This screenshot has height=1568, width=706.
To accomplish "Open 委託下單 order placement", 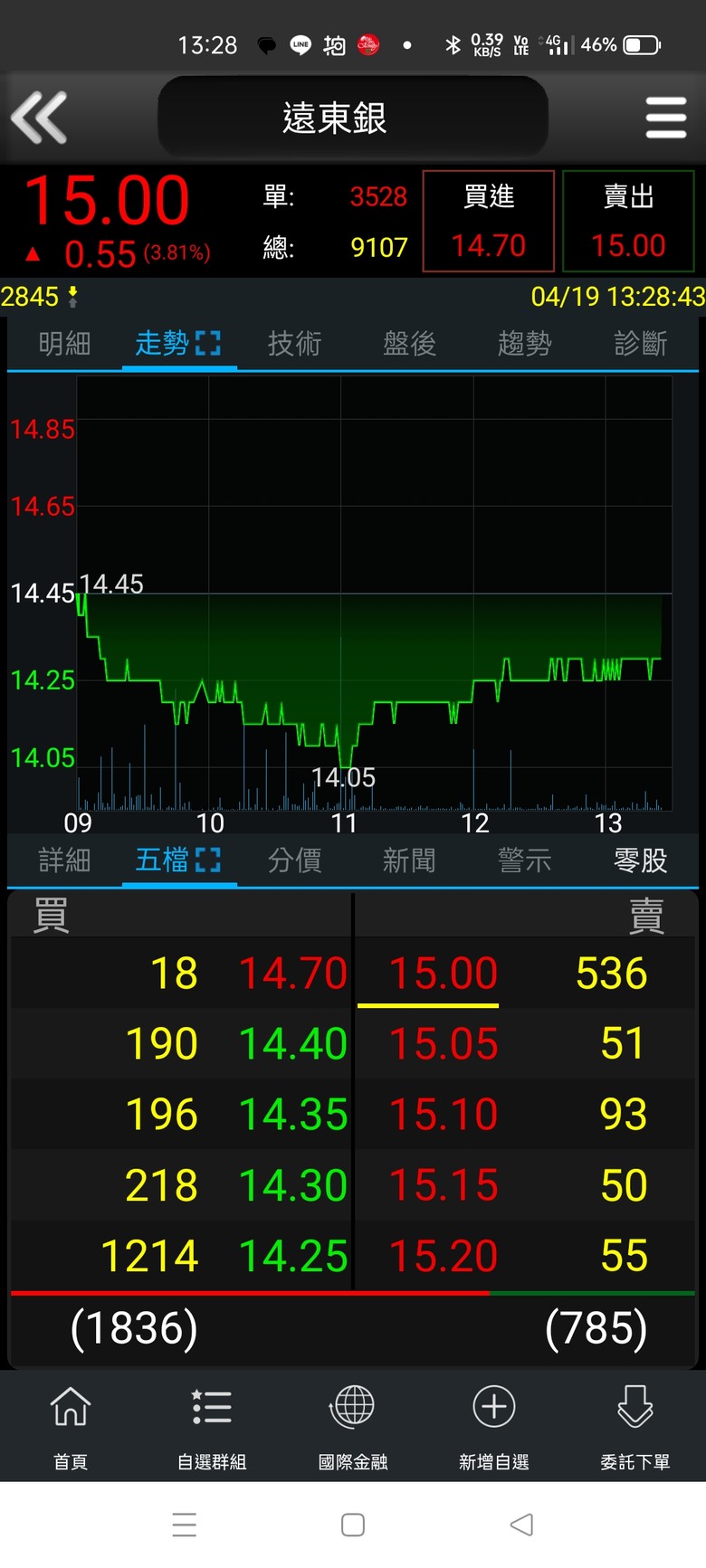I will (635, 1426).
